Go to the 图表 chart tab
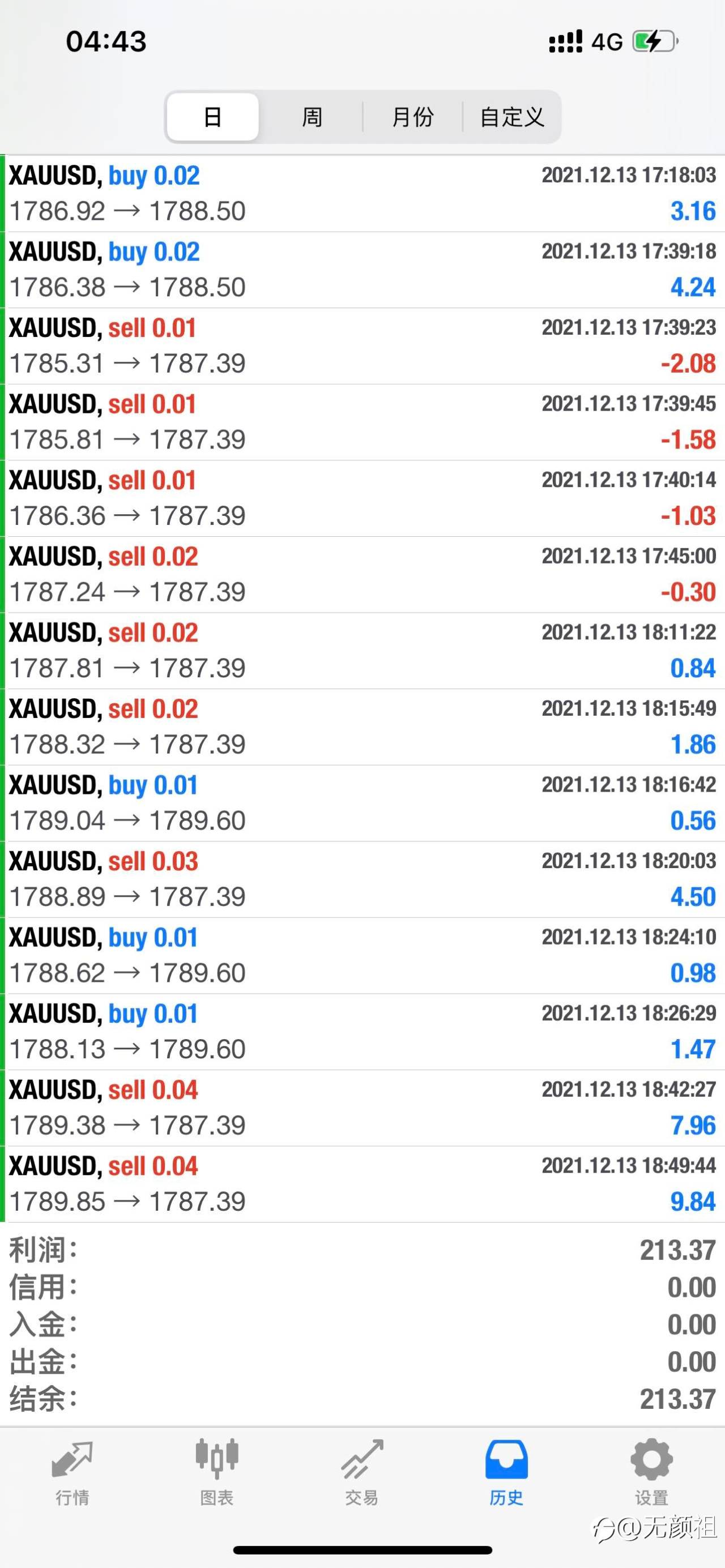Image resolution: width=725 pixels, height=1568 pixels. [217, 1472]
